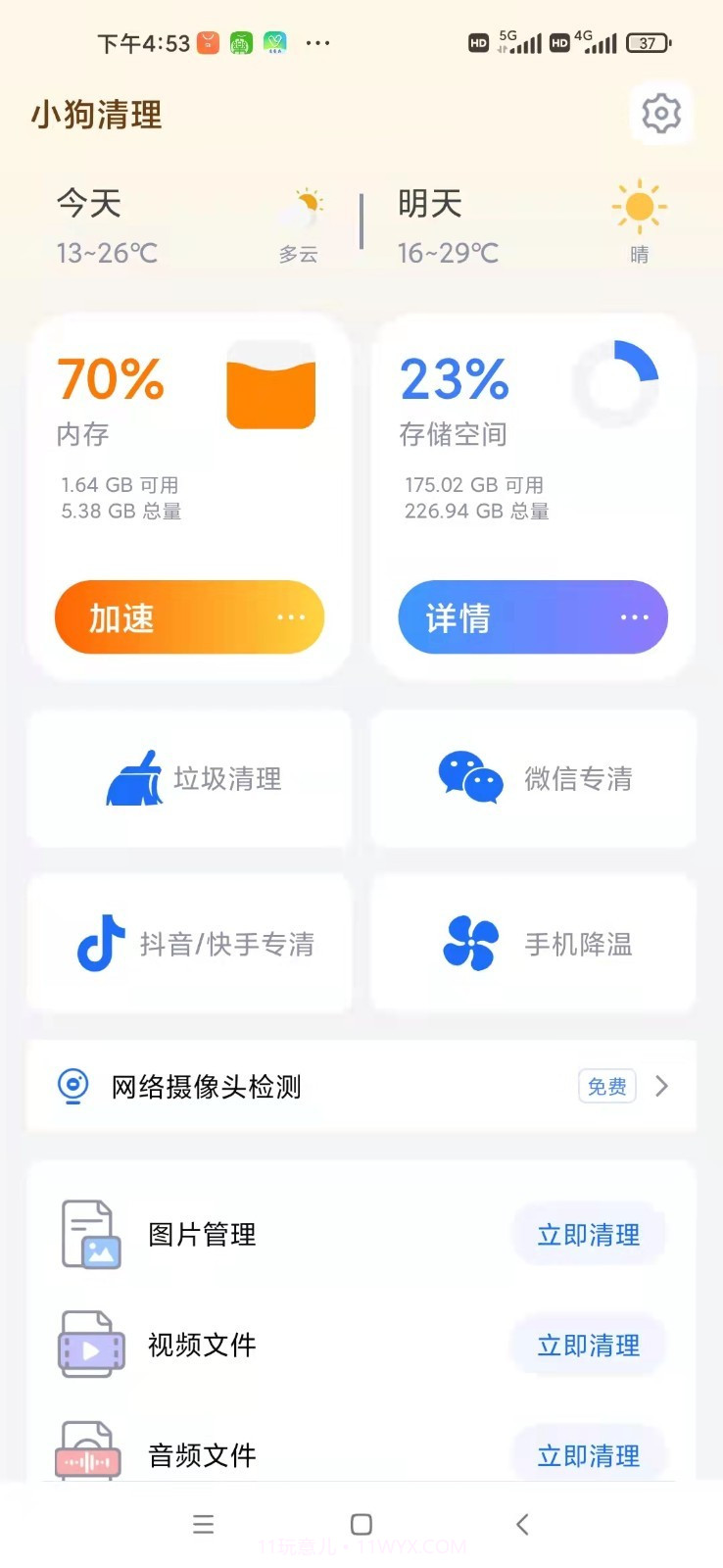Screen dimensions: 723x1568
Task: Click the blue storage progress ring
Action: (x=617, y=383)
